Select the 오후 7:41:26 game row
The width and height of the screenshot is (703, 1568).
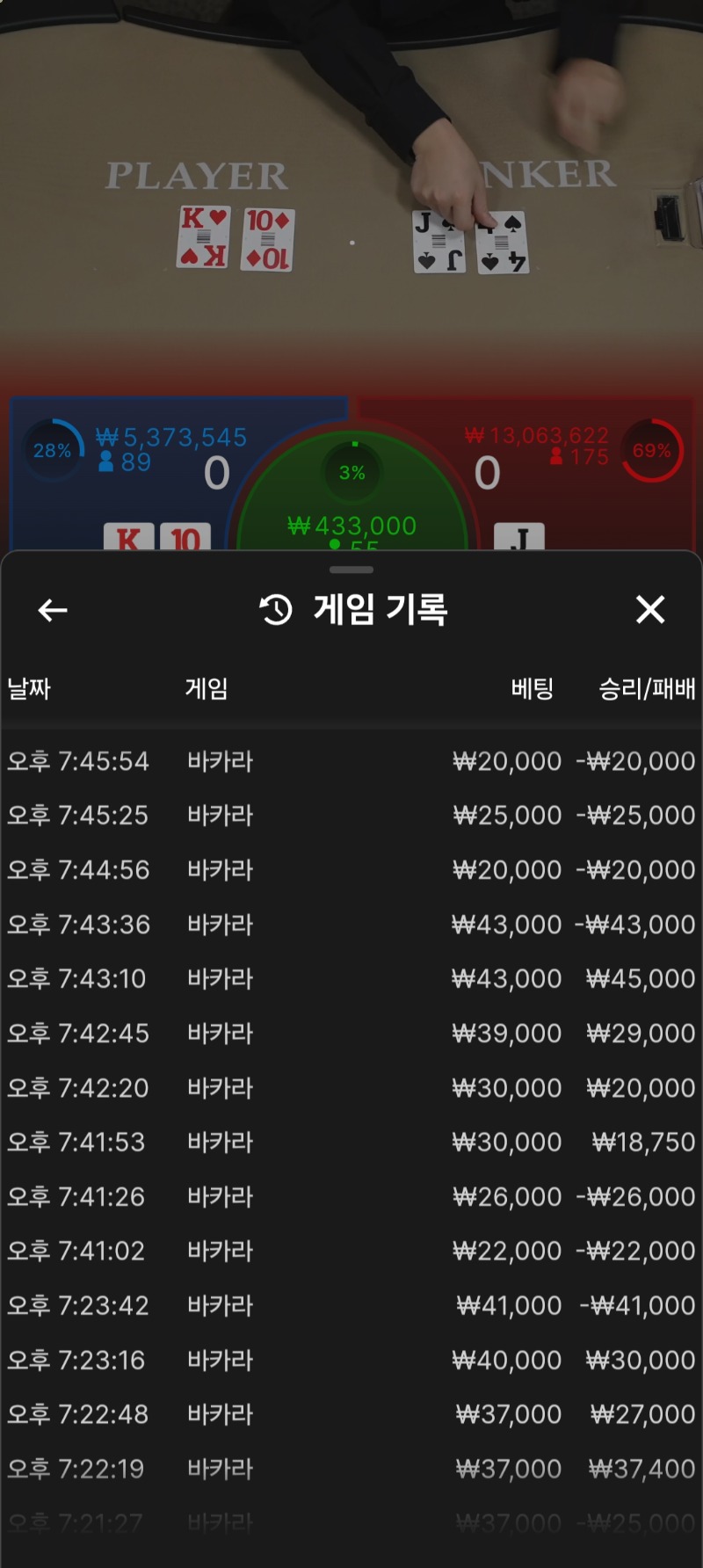point(351,1197)
